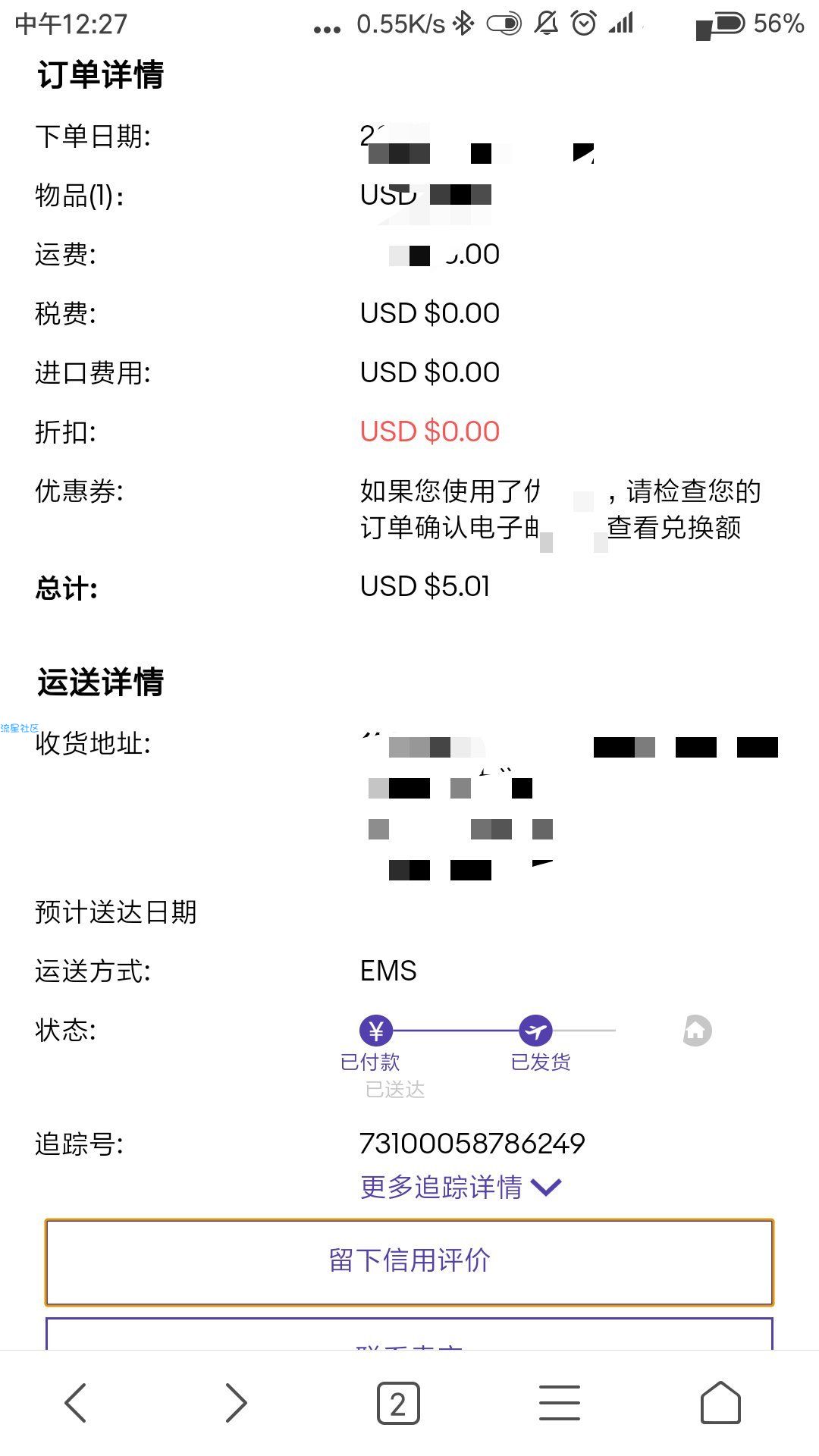The height and width of the screenshot is (1456, 819).
Task: Expand 更多追踪详情 tracking details
Action: tap(460, 1187)
